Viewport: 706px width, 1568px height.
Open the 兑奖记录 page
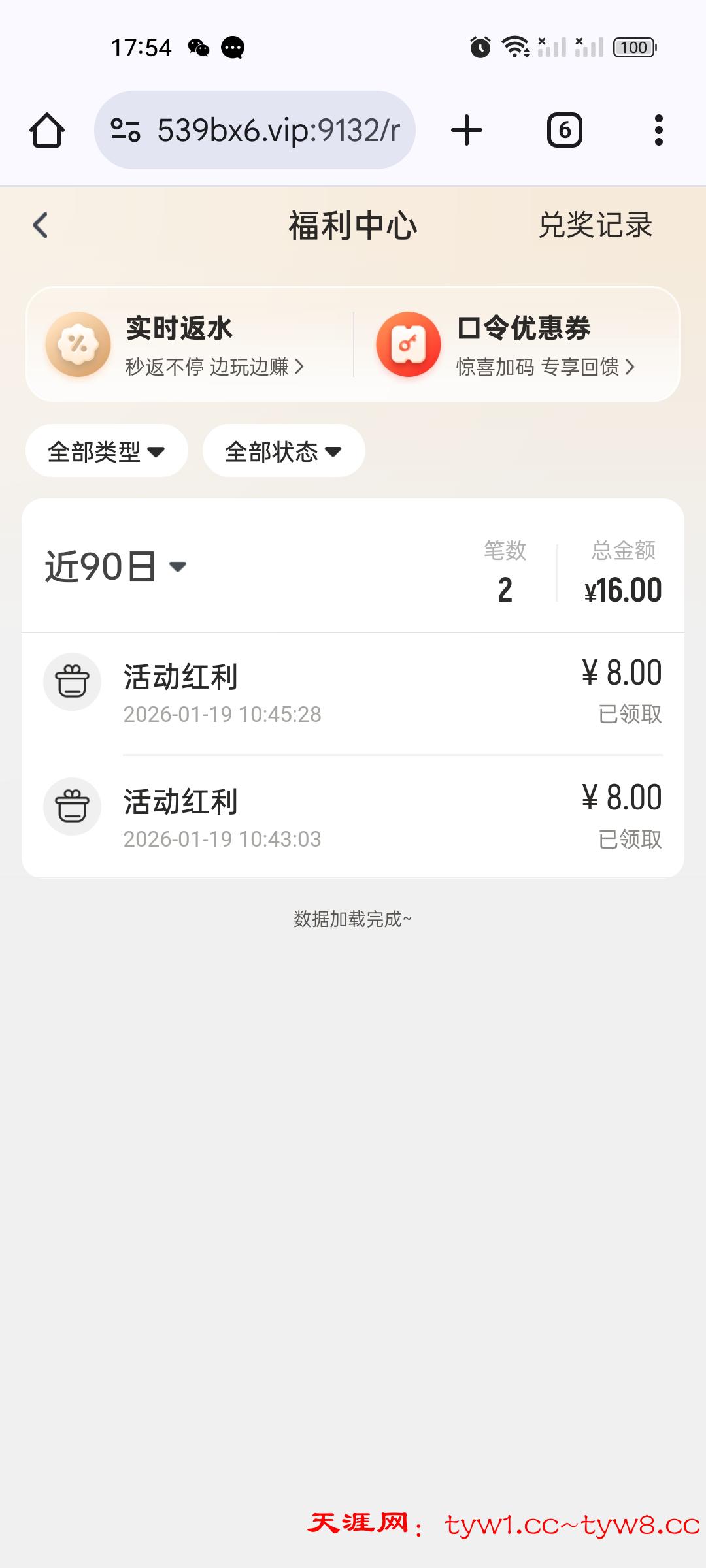[x=594, y=226]
